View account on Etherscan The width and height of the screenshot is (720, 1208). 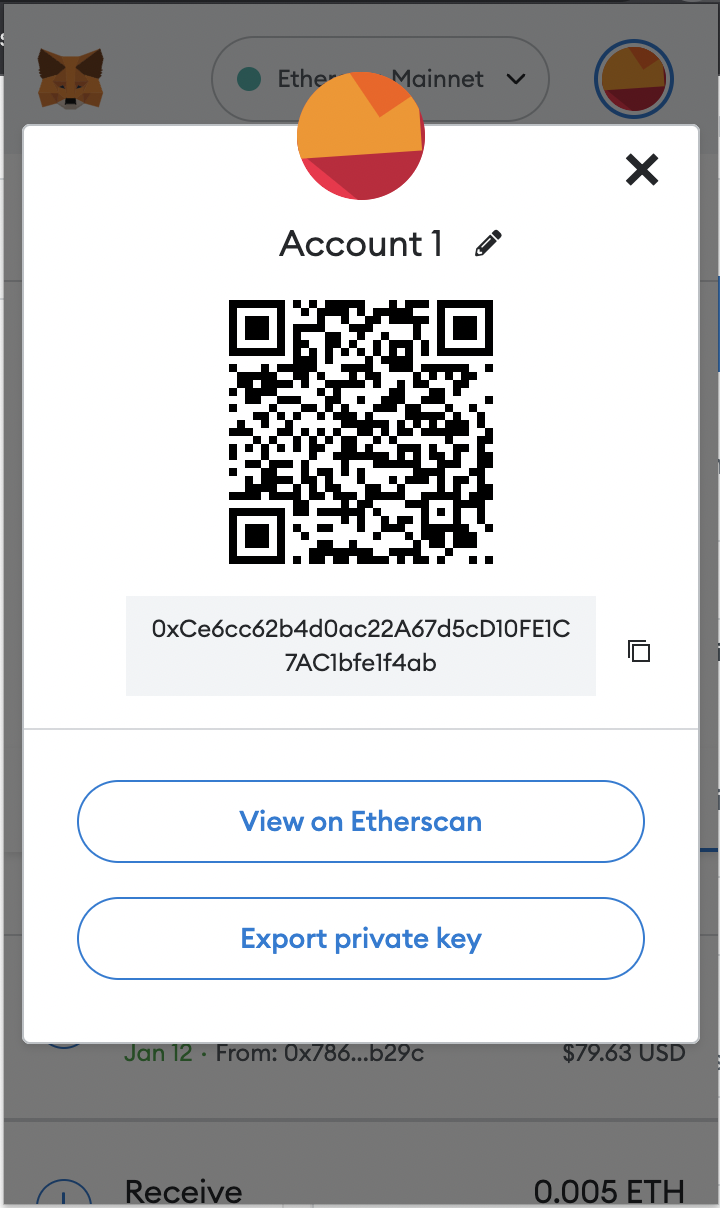[360, 822]
